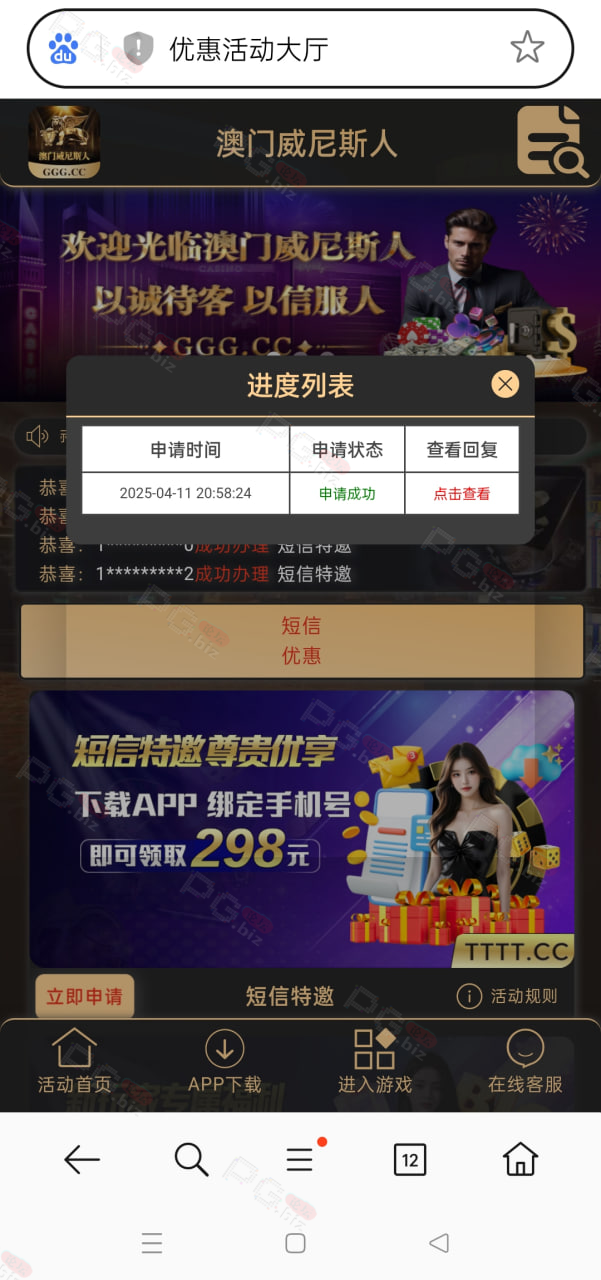
Task: View 活动规则
Action: 507,996
